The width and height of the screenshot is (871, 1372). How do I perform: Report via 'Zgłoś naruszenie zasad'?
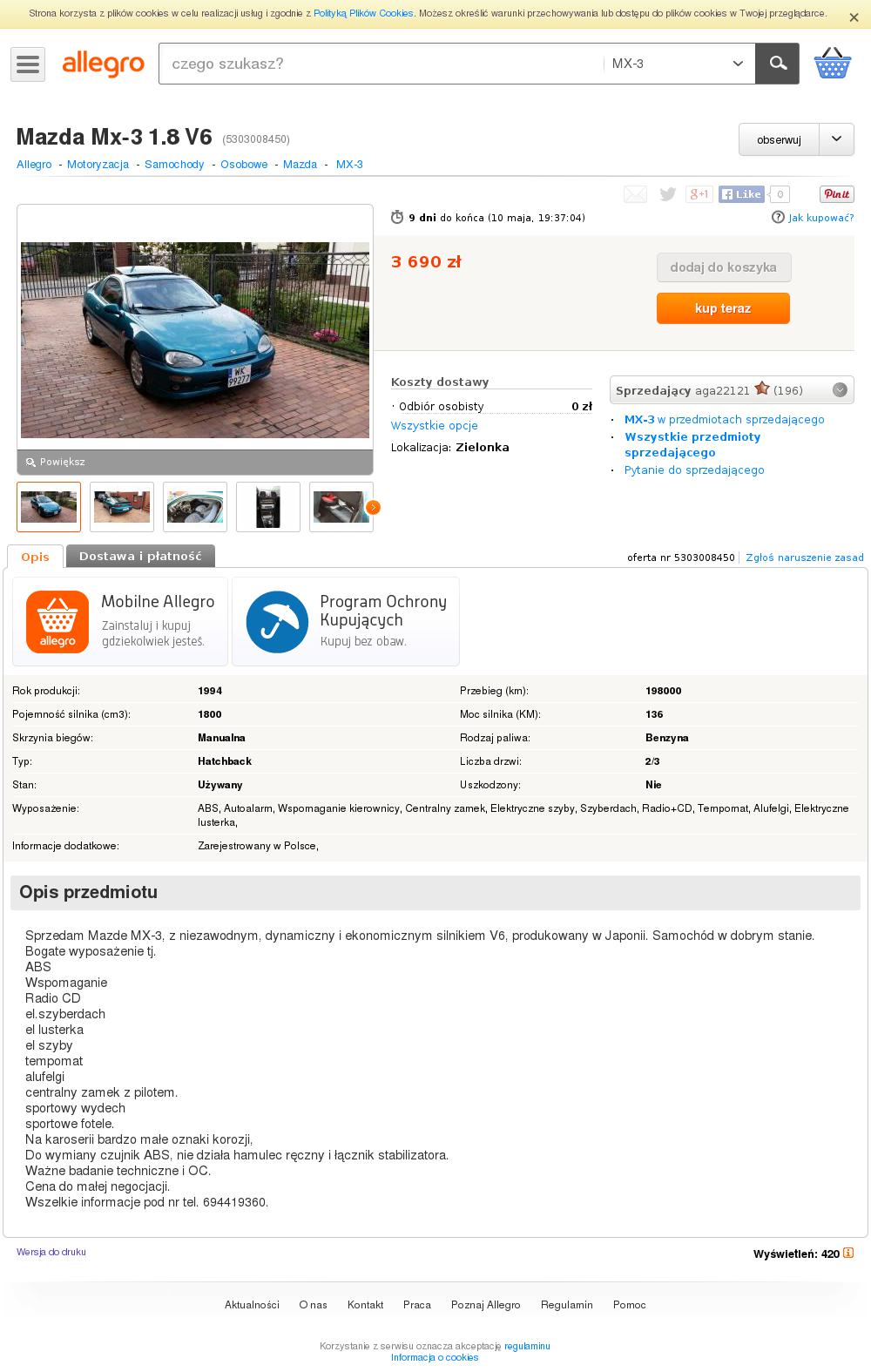click(x=804, y=558)
